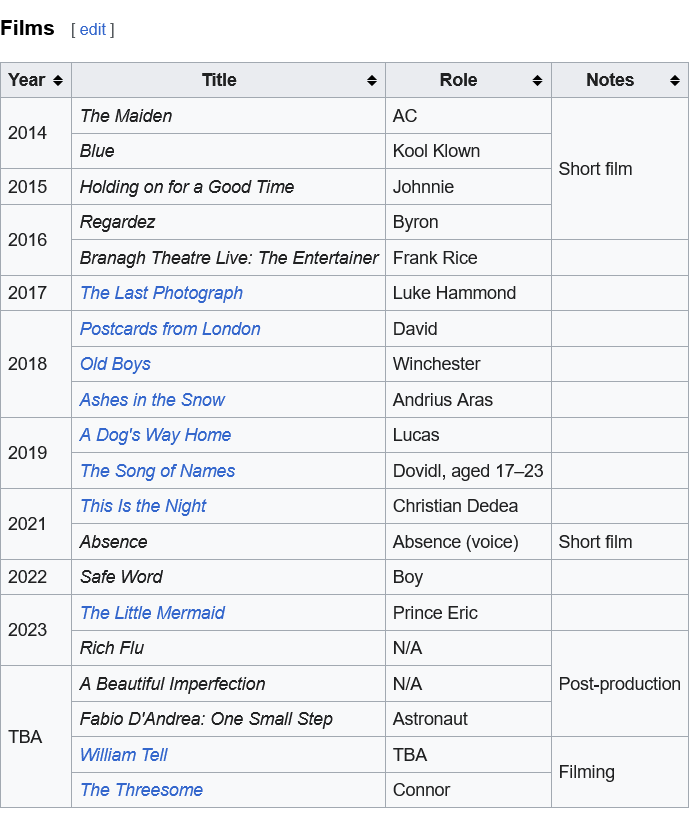Tap the edit link beside Films heading
The image size is (697, 819).
[x=92, y=29]
